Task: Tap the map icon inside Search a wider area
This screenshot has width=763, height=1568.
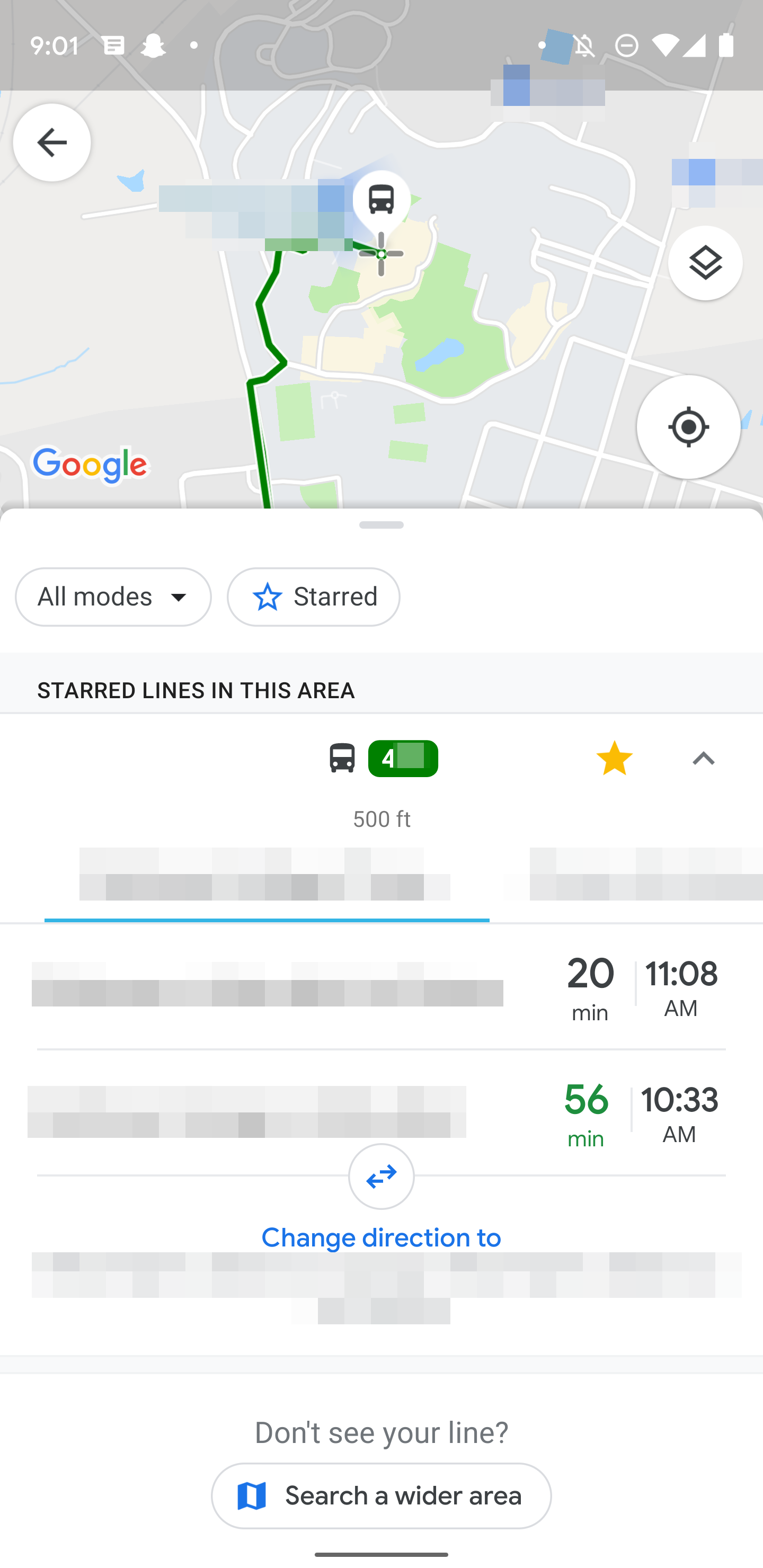Action: [x=253, y=1495]
